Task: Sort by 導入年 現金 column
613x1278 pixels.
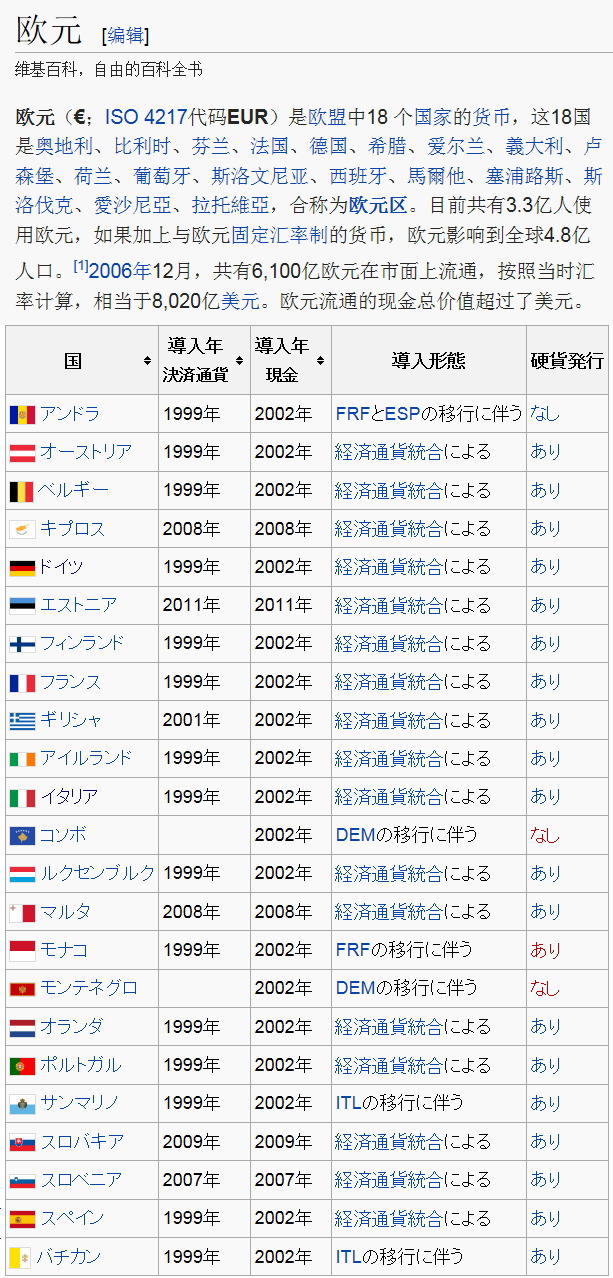Action: [x=322, y=361]
